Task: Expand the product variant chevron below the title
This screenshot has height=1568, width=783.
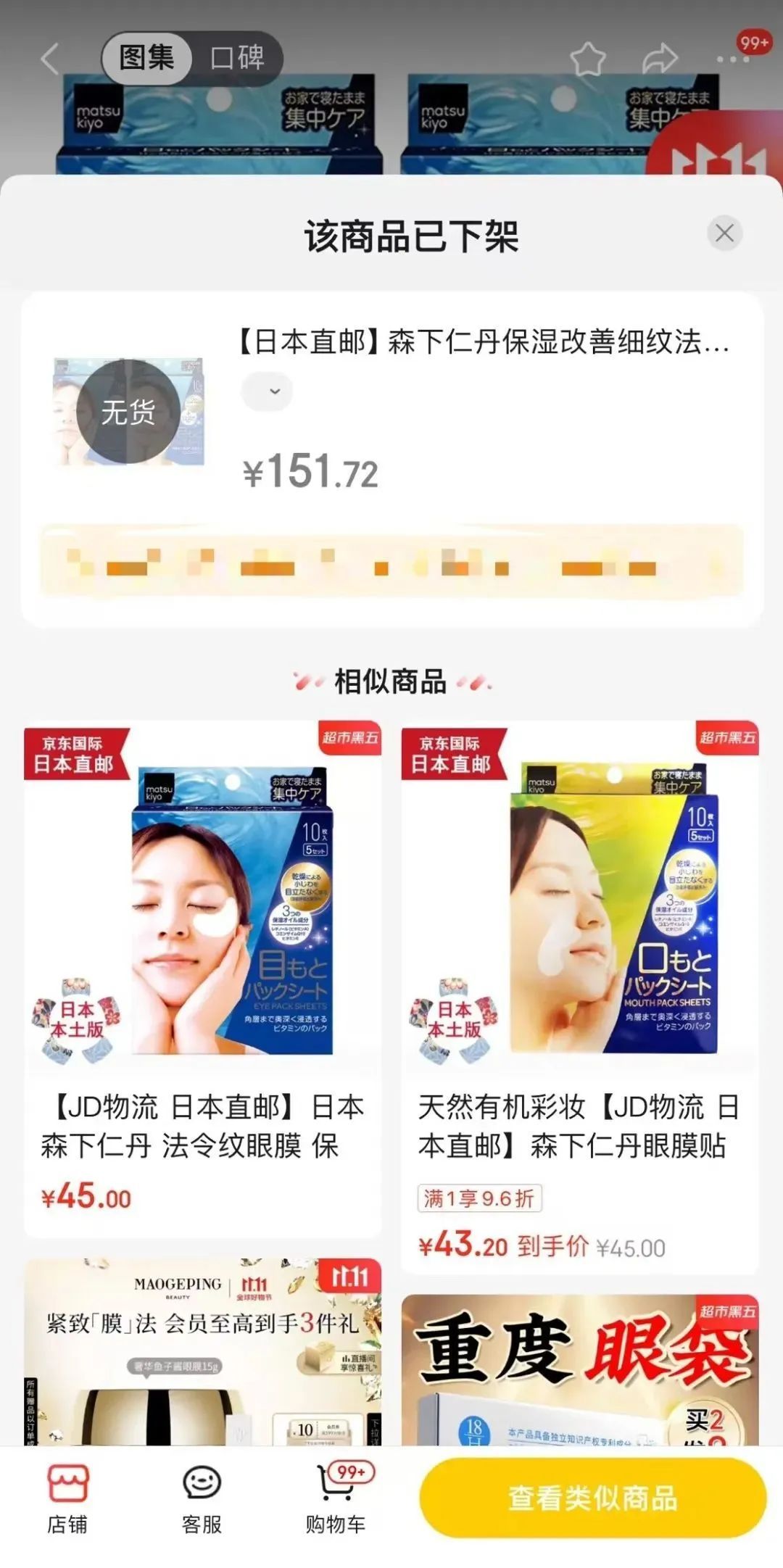Action: point(268,391)
